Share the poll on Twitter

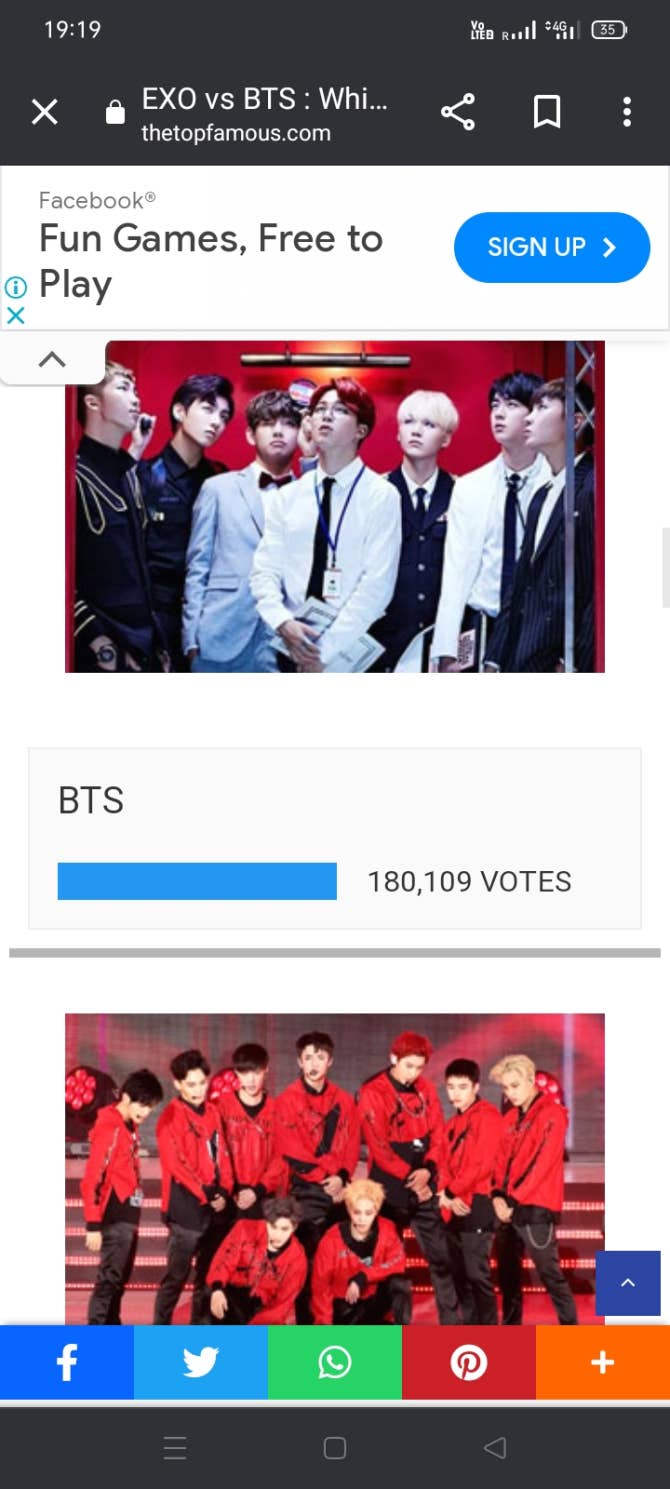pos(201,1362)
